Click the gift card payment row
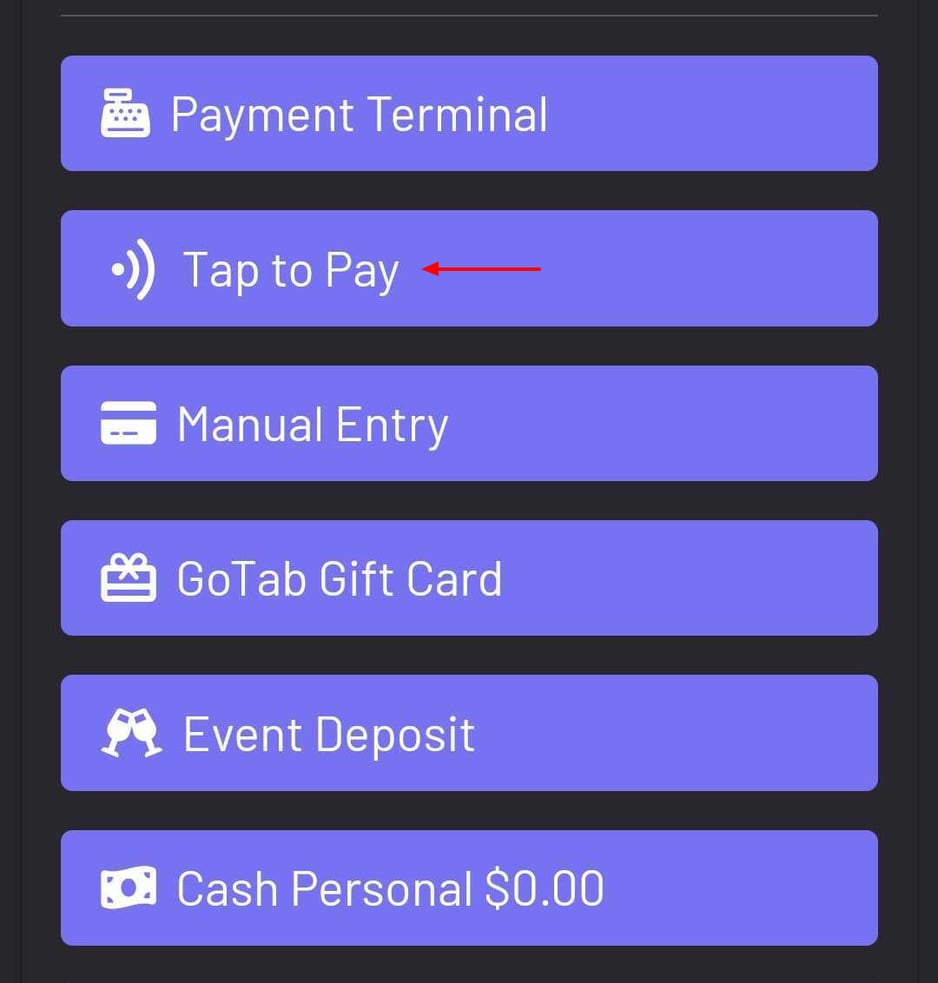Screen dimensions: 938x983 (469, 577)
